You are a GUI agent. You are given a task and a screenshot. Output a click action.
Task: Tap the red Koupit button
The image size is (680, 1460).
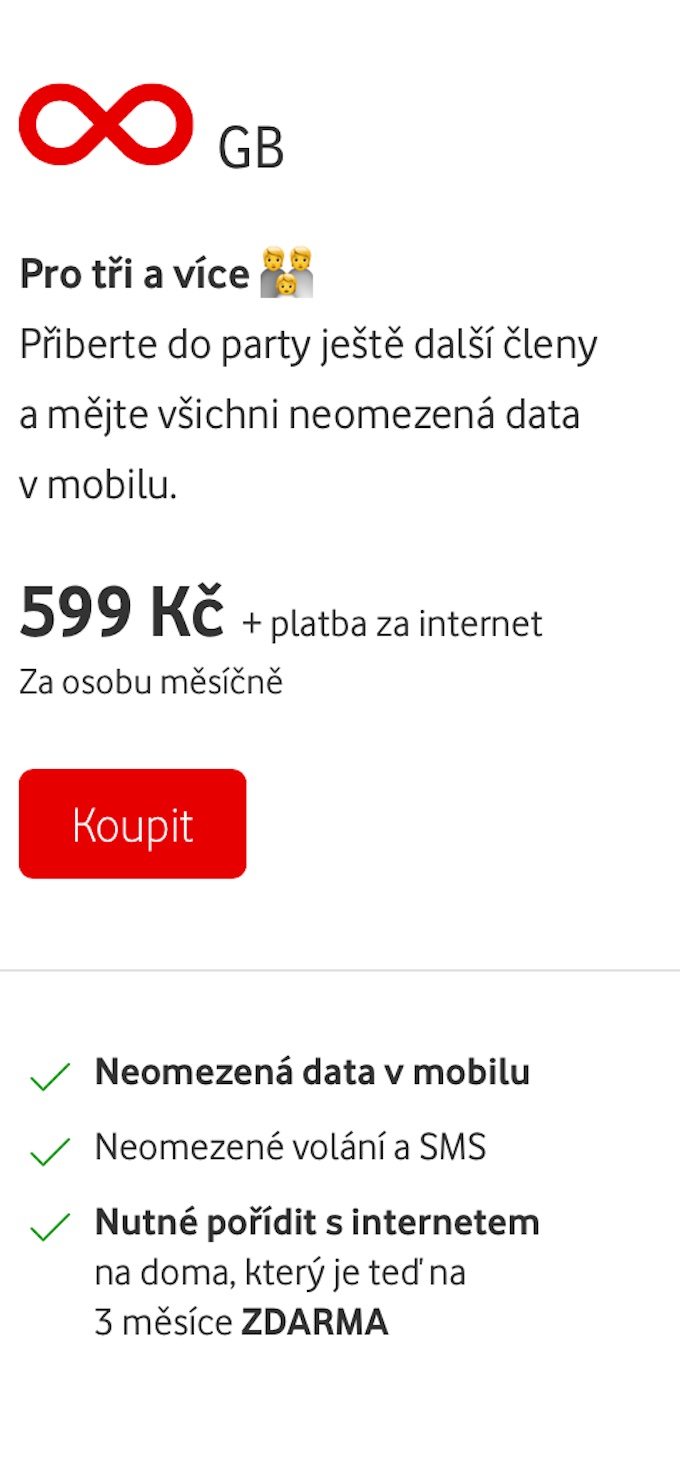[x=132, y=824]
